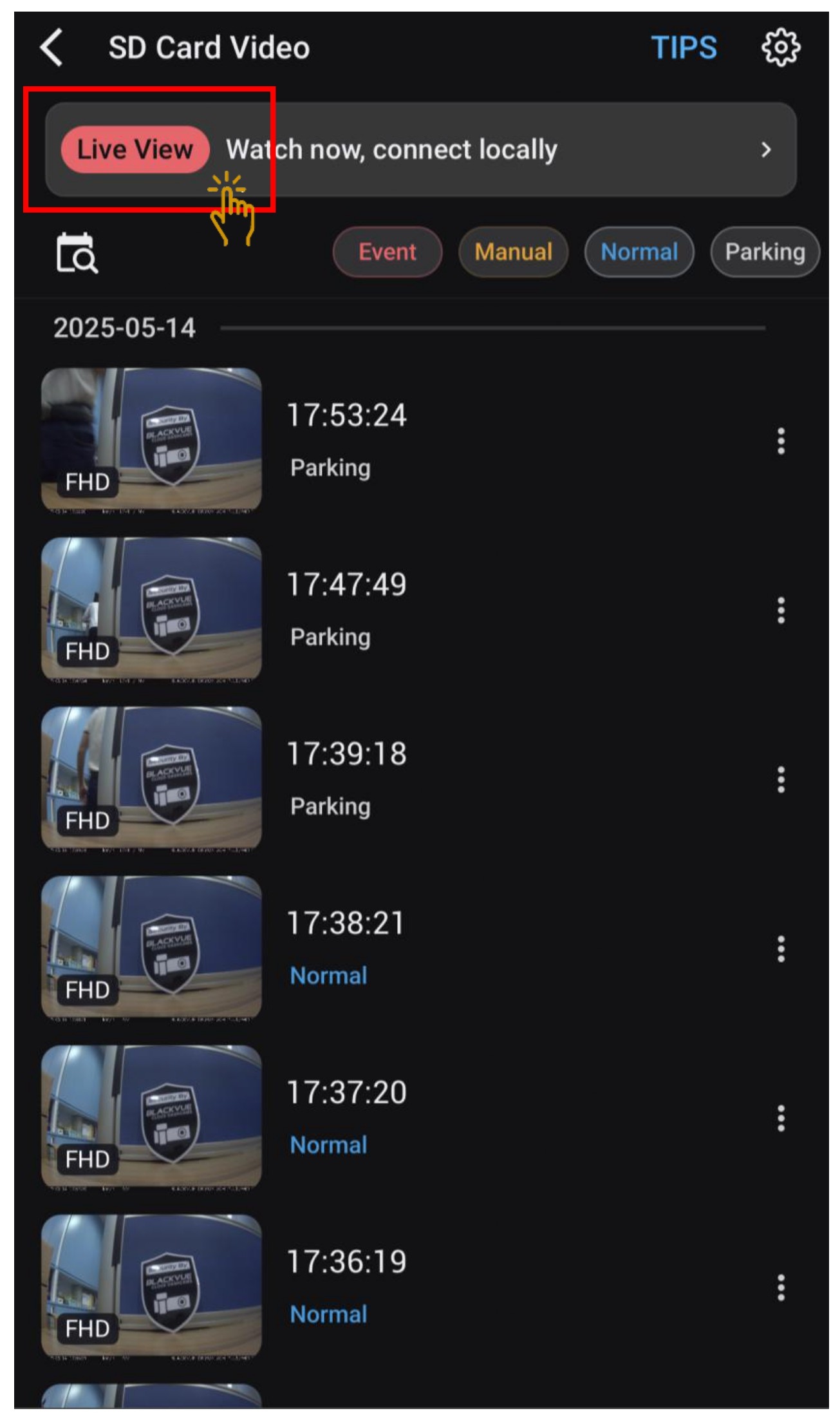
Task: Play the 17:53:24 Parking video
Action: tap(151, 440)
